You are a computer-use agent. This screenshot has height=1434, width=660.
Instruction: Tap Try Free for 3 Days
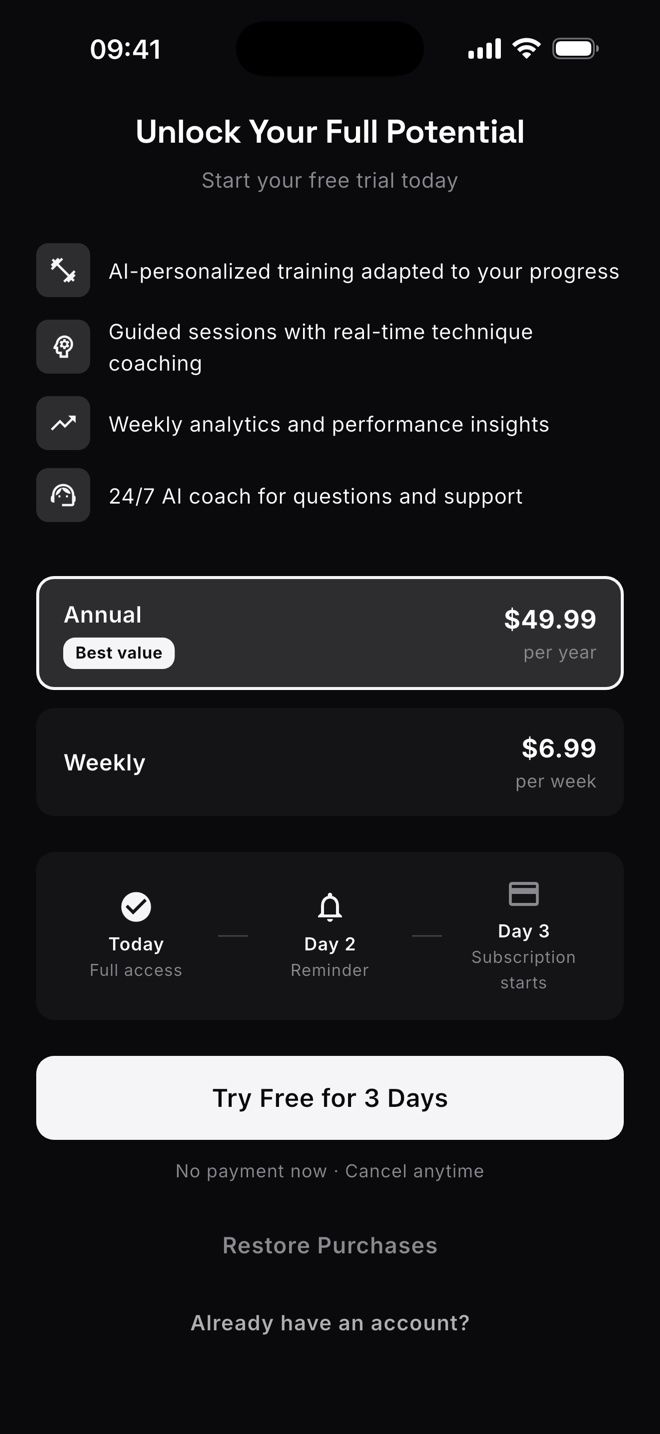330,1098
